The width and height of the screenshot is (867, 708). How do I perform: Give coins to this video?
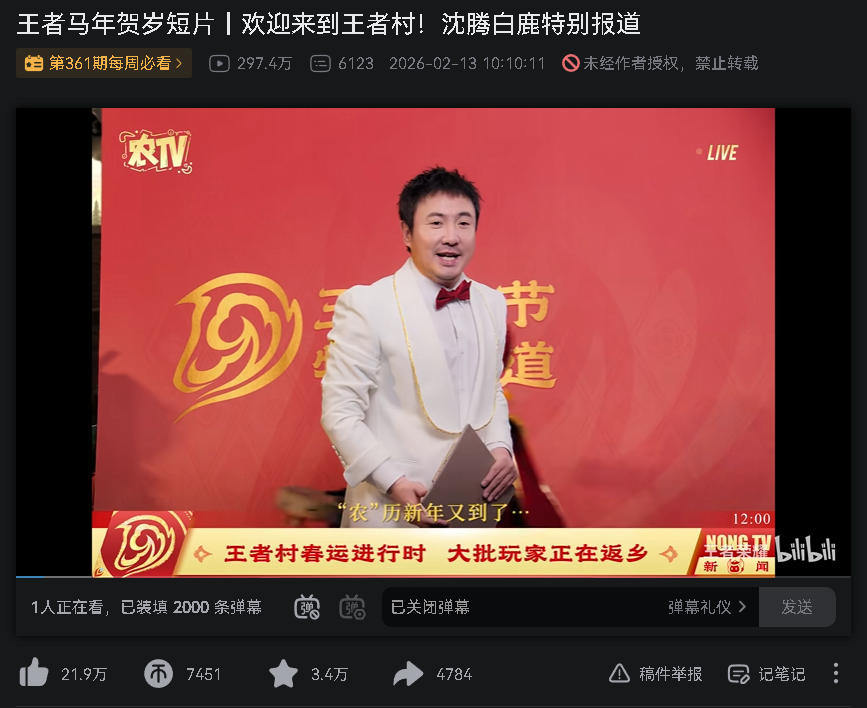click(x=158, y=674)
